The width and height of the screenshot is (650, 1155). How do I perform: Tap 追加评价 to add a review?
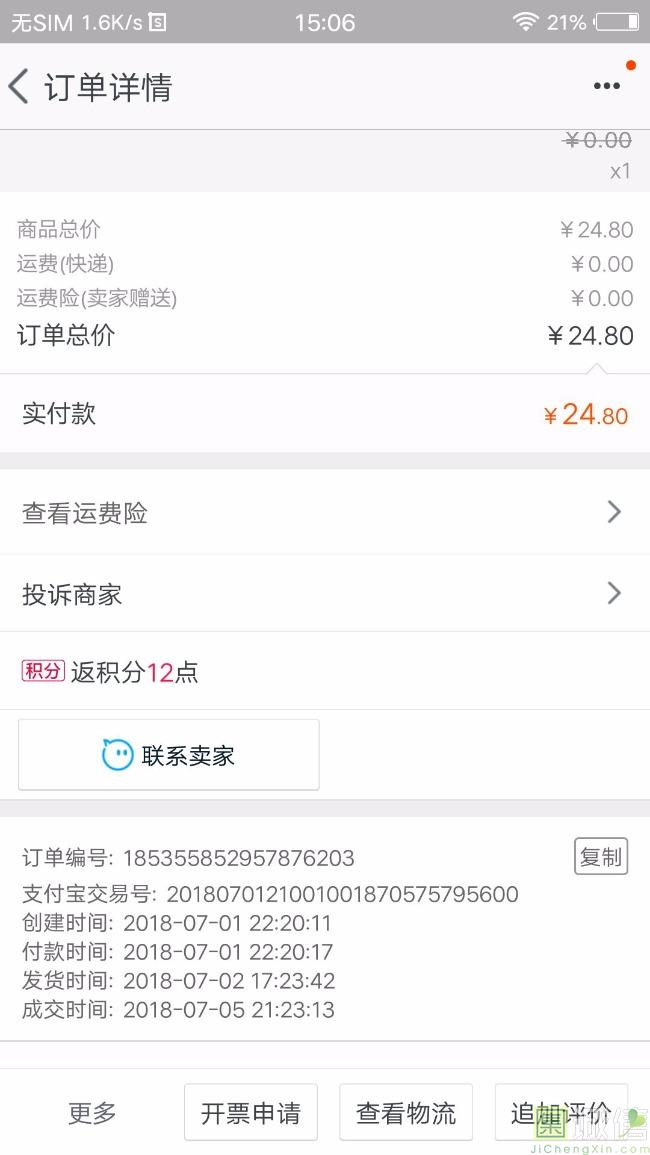pyautogui.click(x=561, y=1112)
